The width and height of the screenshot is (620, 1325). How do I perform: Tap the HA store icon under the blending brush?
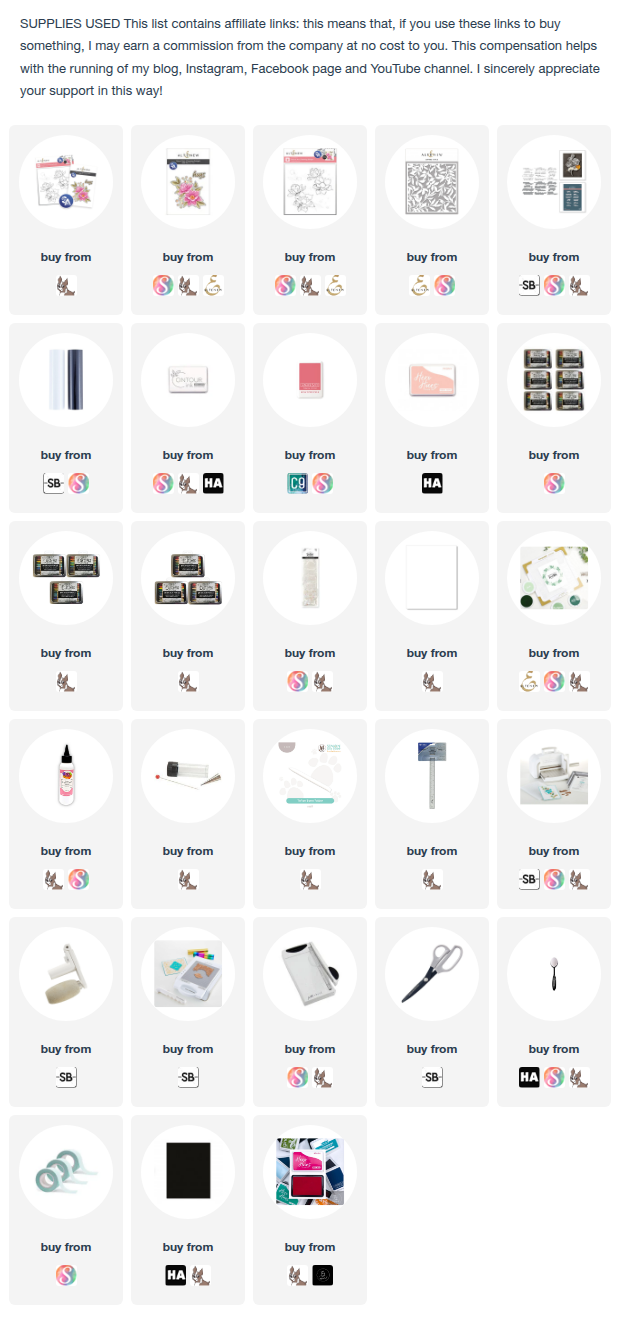530,1077
